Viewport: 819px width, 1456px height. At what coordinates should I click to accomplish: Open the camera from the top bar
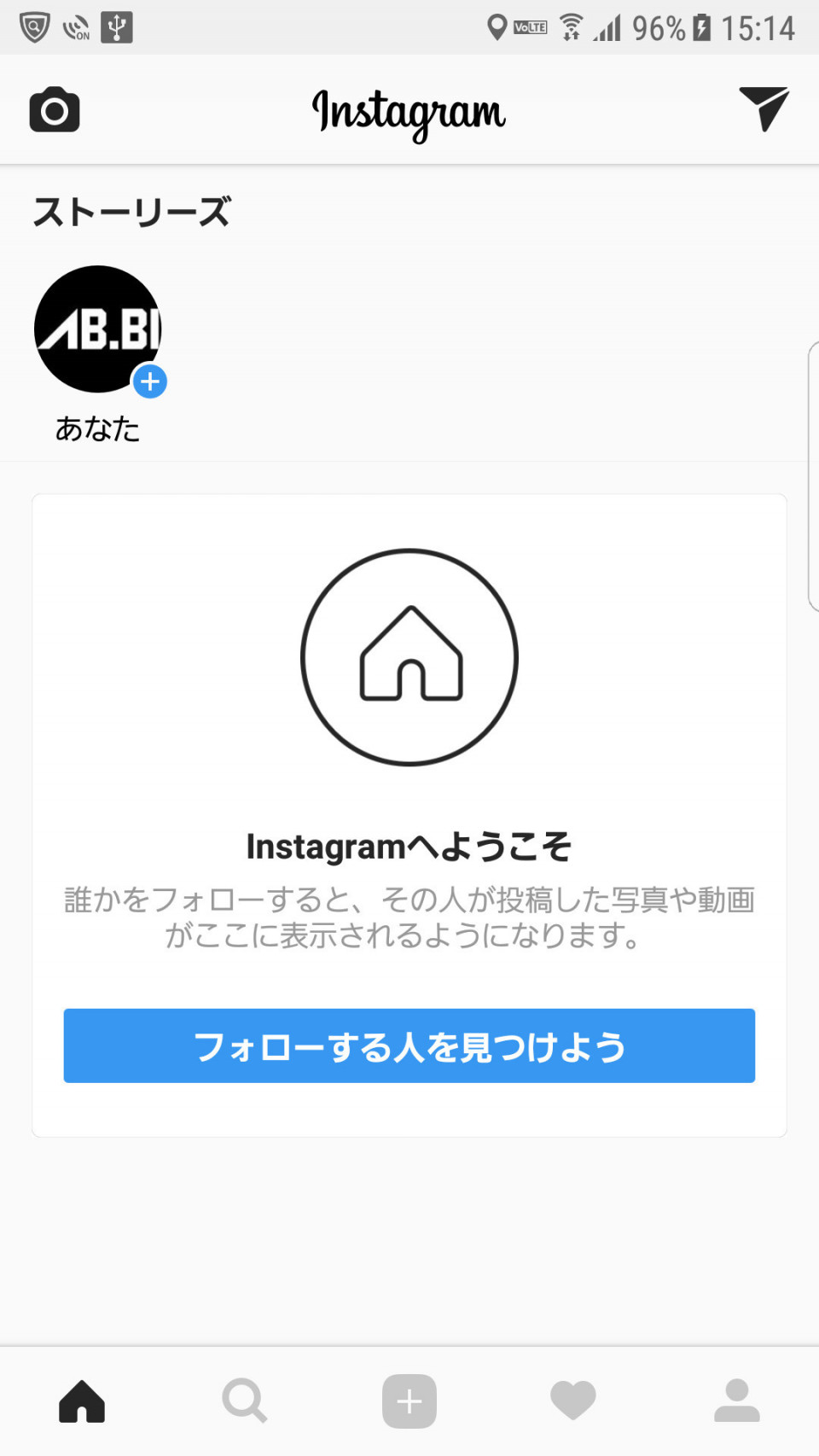[55, 110]
